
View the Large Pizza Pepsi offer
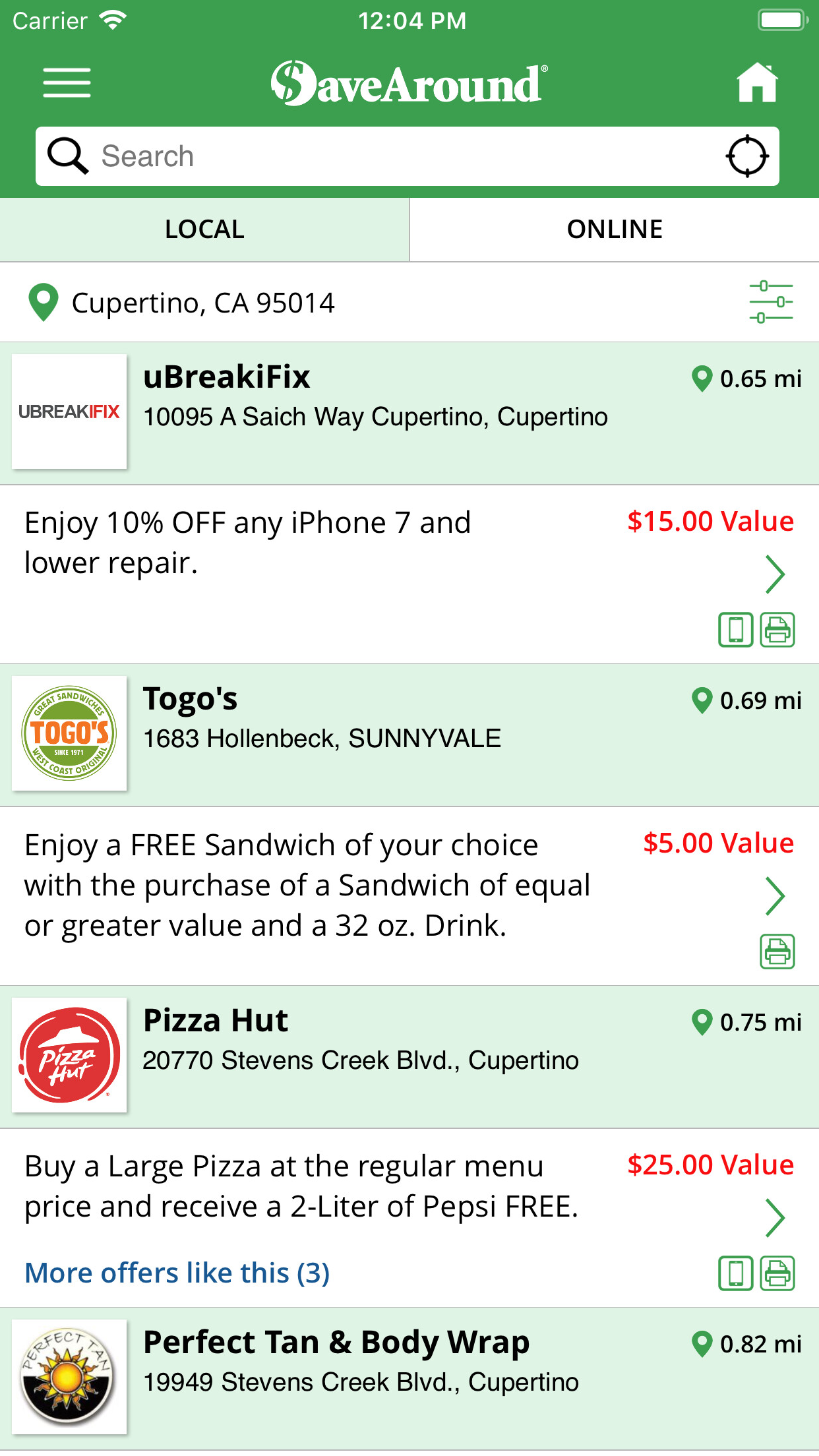click(x=409, y=1187)
